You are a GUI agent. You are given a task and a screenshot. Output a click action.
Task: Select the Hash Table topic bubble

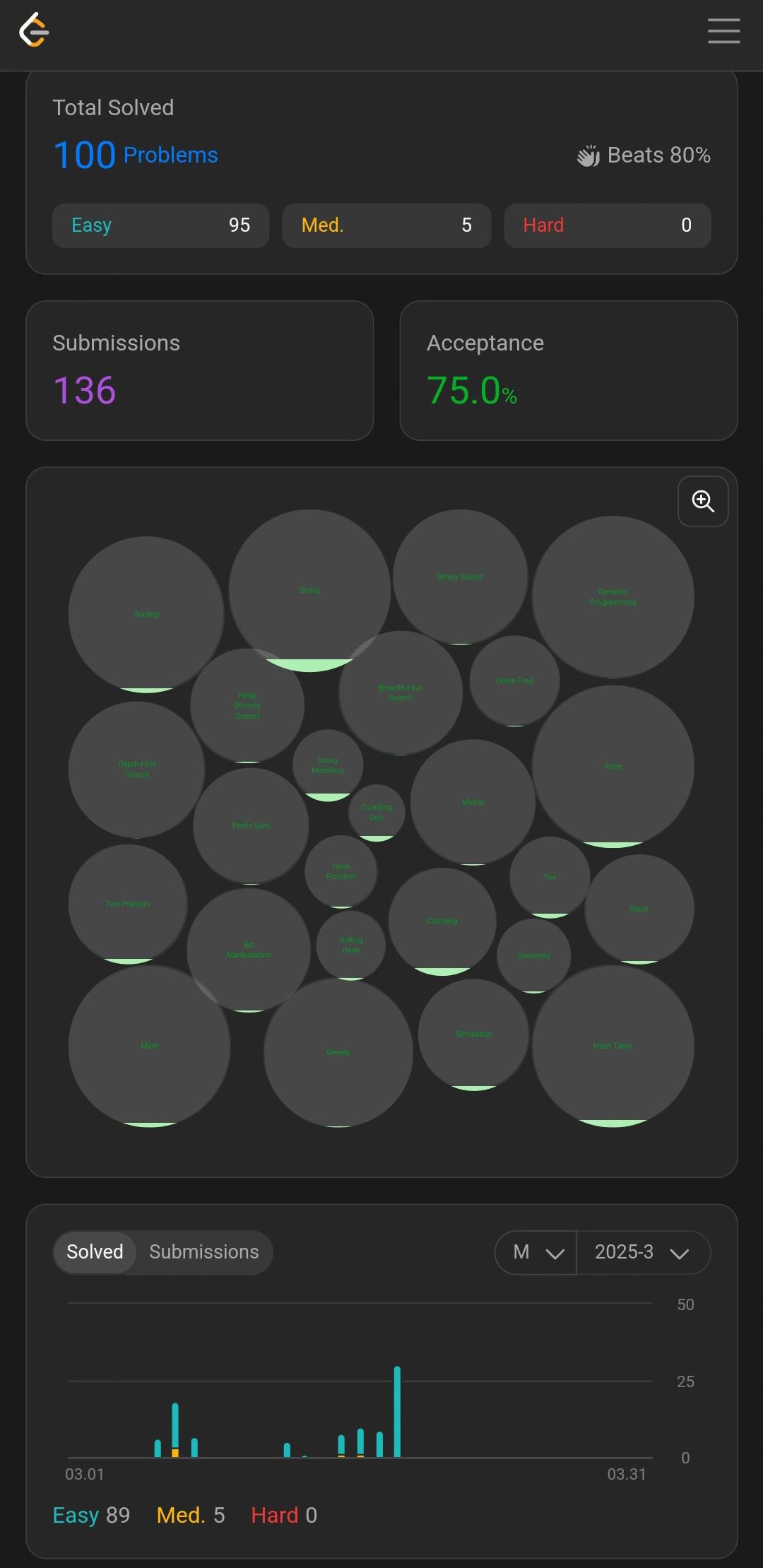tap(613, 1046)
